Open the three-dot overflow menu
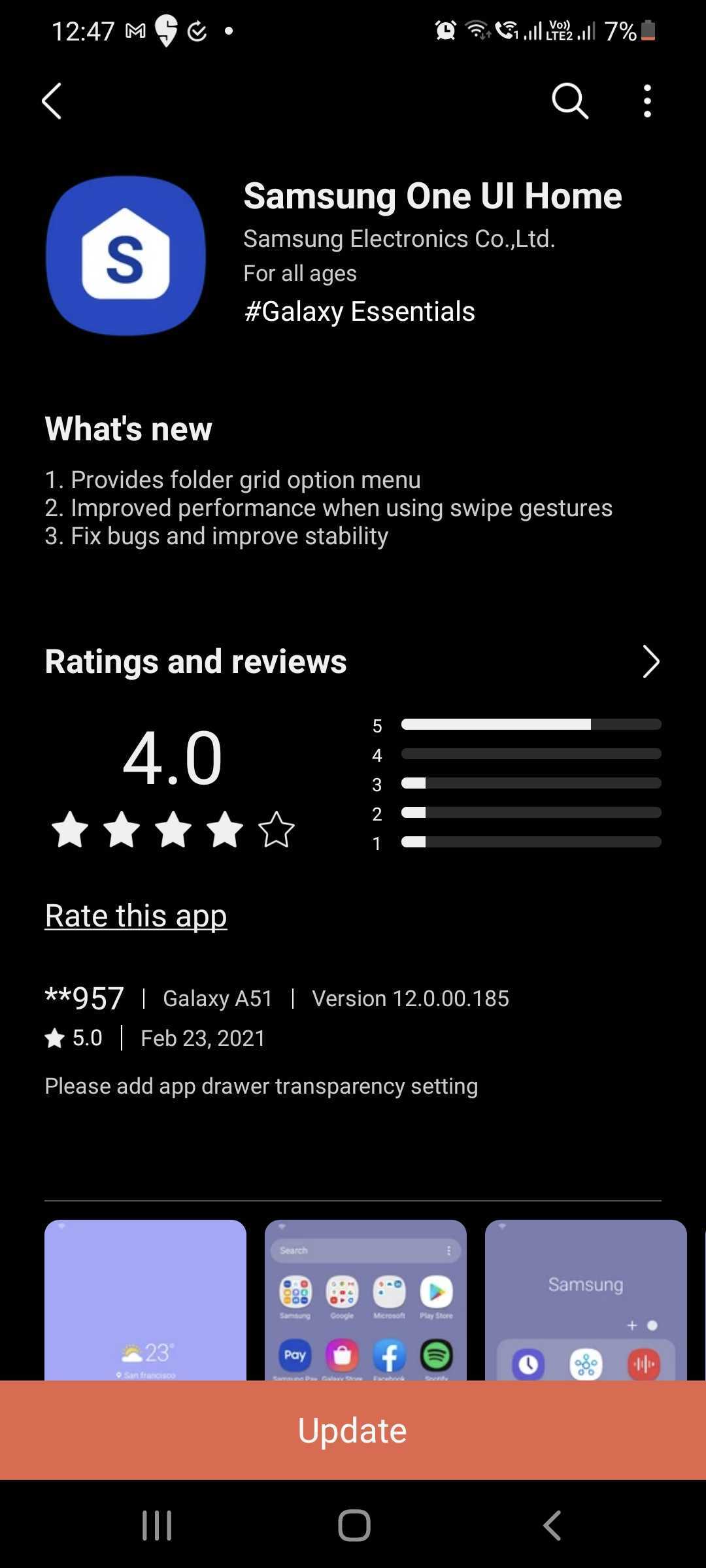 tap(647, 101)
